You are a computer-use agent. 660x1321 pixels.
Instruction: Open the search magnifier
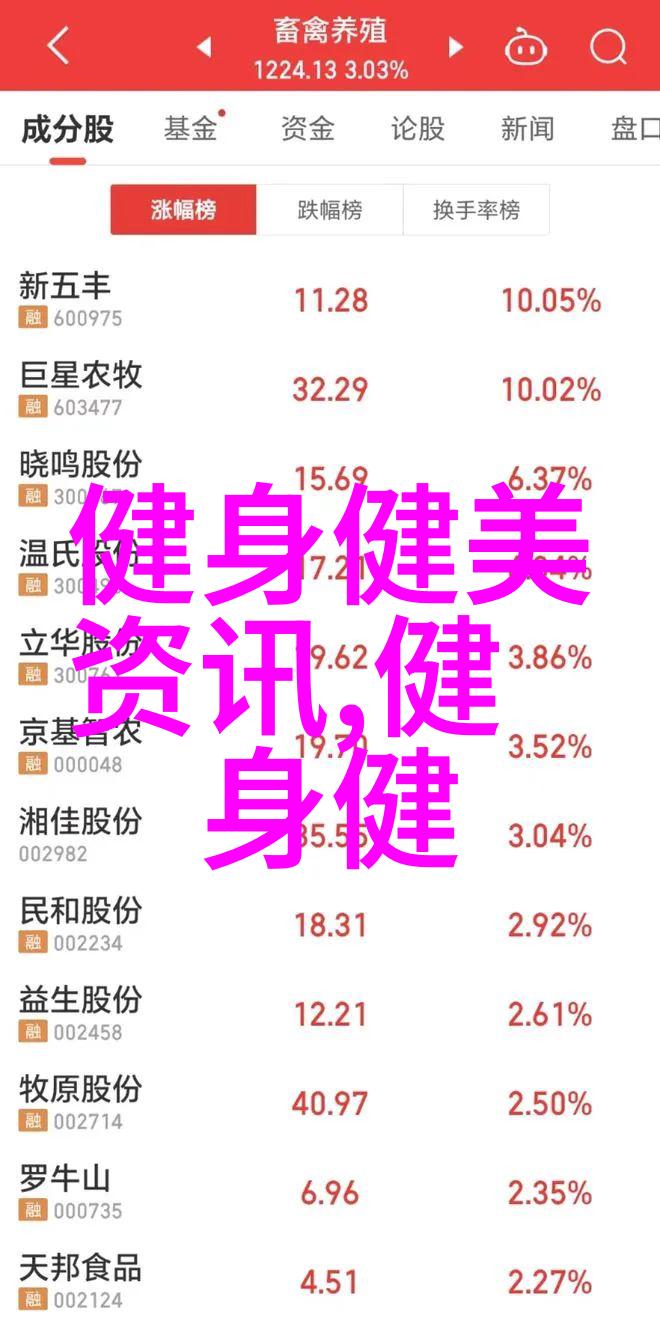tap(607, 46)
